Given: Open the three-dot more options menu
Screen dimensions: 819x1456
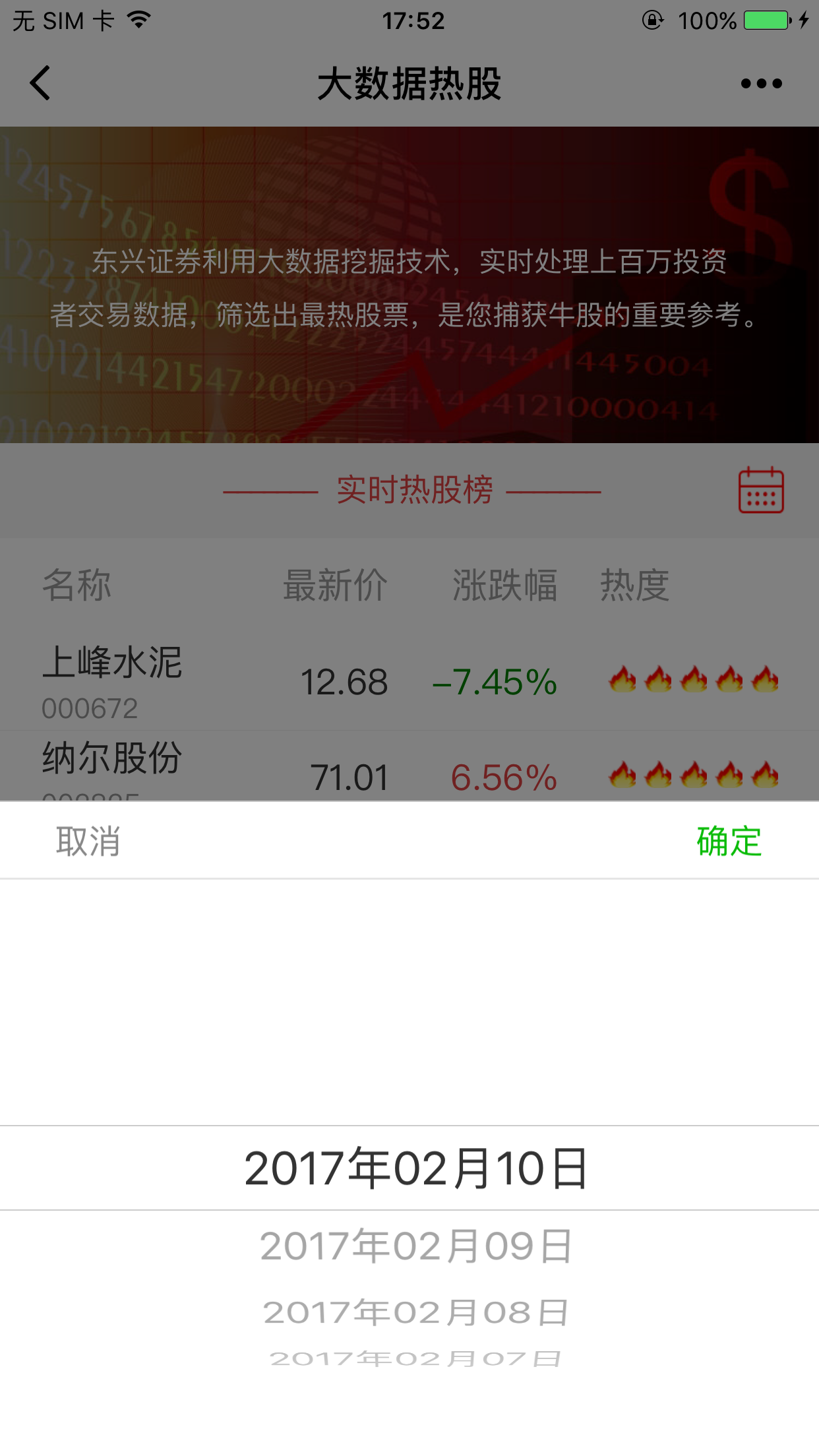Looking at the screenshot, I should pyautogui.click(x=761, y=84).
